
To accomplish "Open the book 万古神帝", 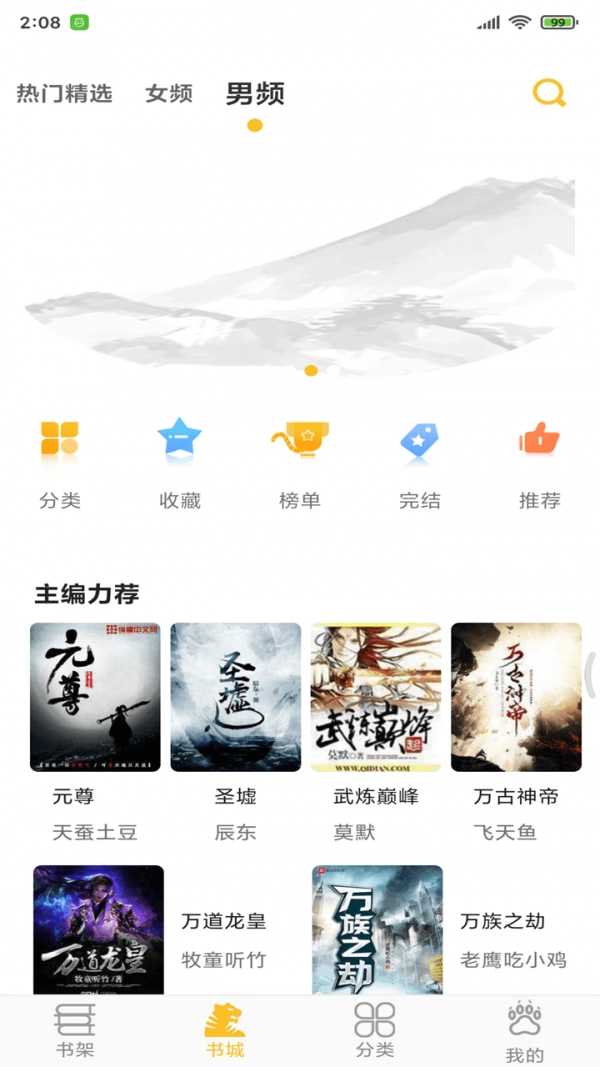I will (516, 697).
